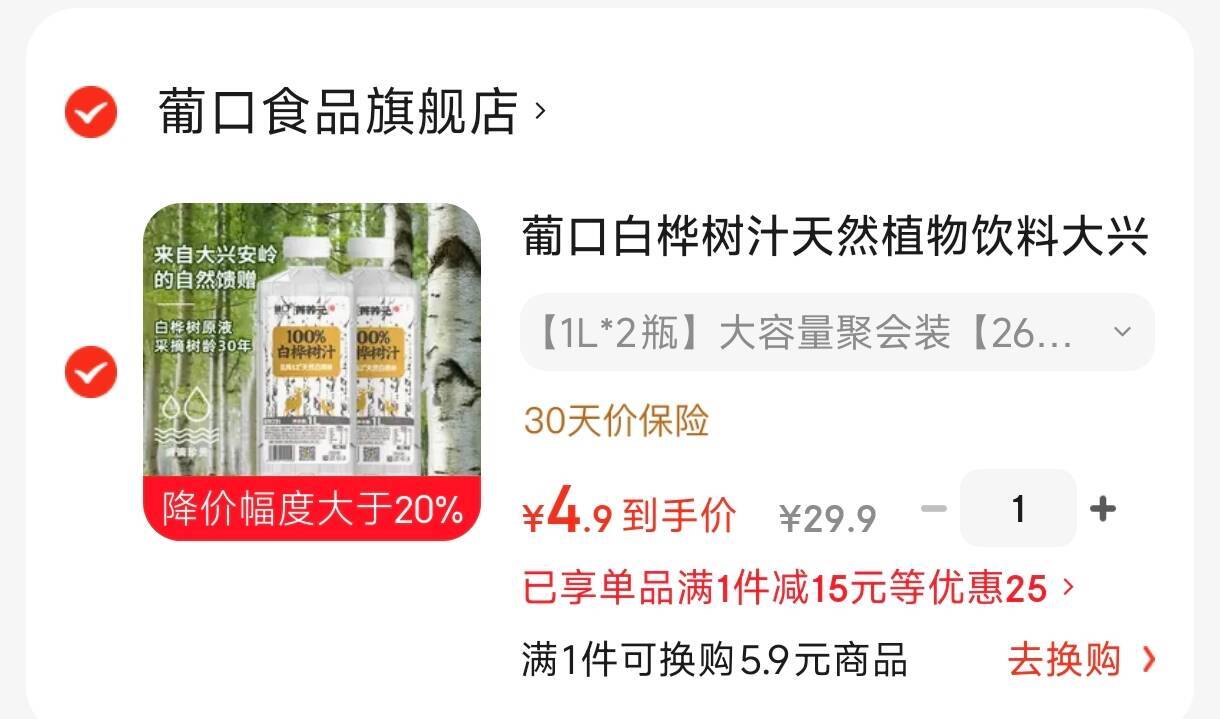Deselect the 白桦树汁 item checkbox
The height and width of the screenshot is (719, 1220).
[91, 372]
